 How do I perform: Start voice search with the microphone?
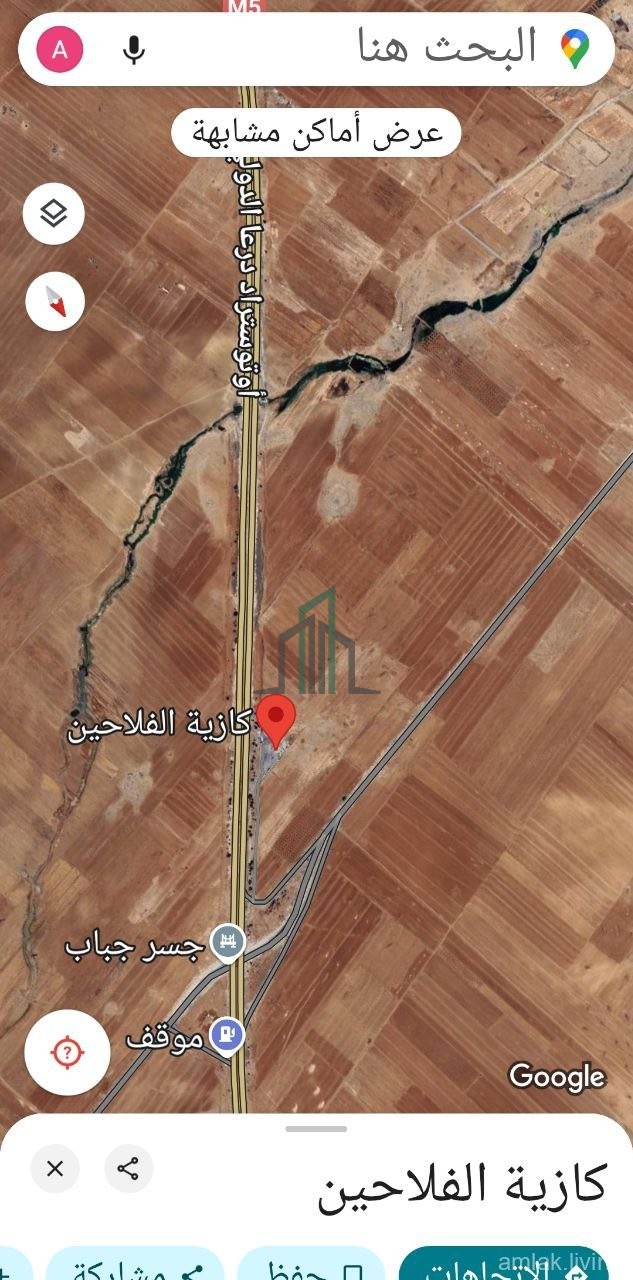tap(133, 49)
